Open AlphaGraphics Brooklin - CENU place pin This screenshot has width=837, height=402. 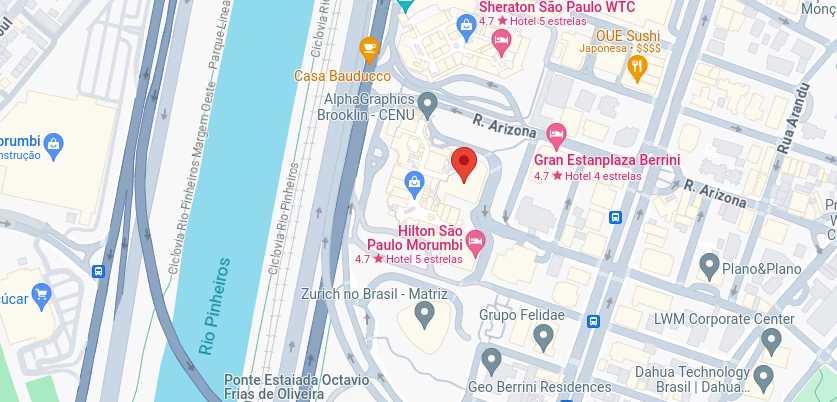pos(428,103)
